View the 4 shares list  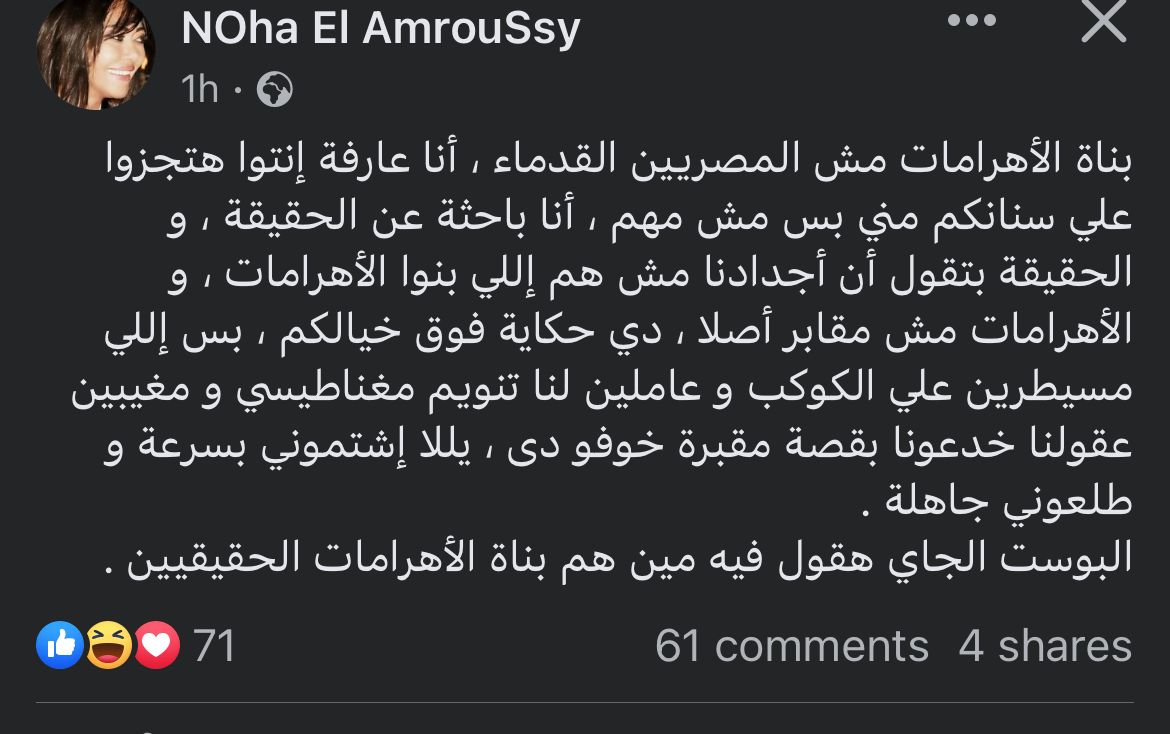(x=1044, y=646)
